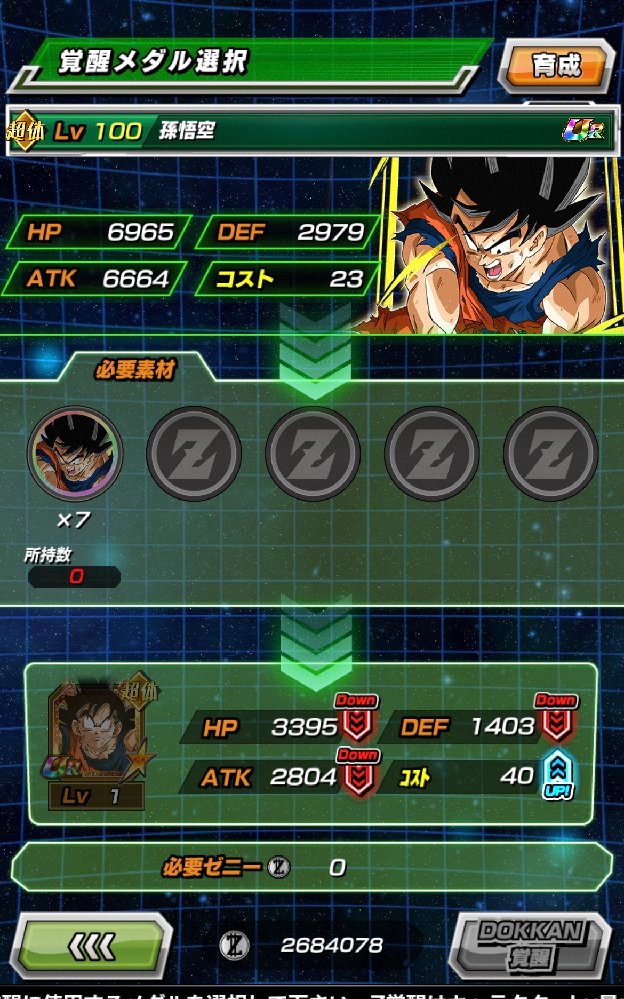Open the awakened 孫悟空 Lv 1 preview card
This screenshot has height=999, width=624.
pyautogui.click(x=97, y=742)
